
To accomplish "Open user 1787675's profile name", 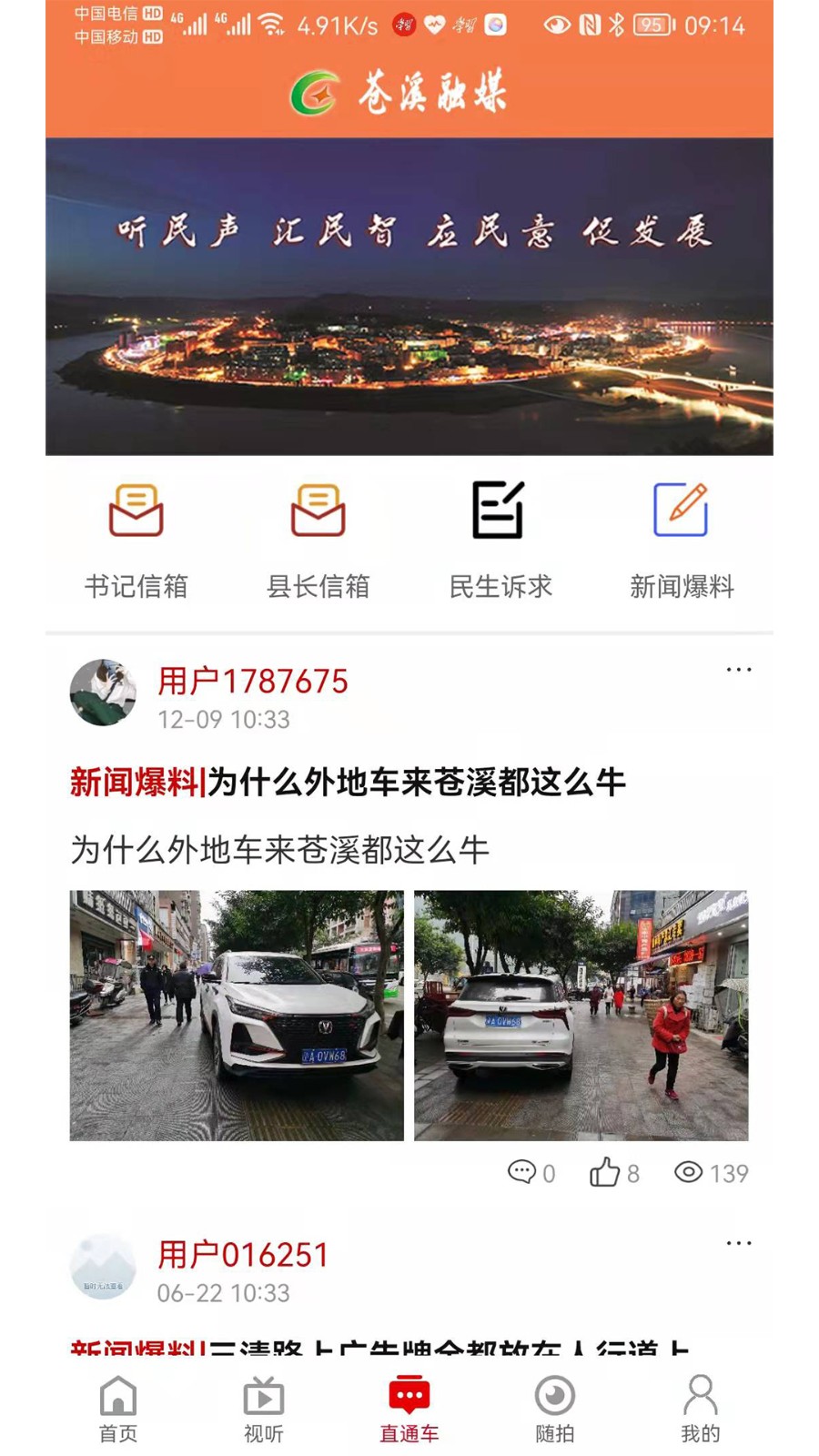I will (253, 679).
